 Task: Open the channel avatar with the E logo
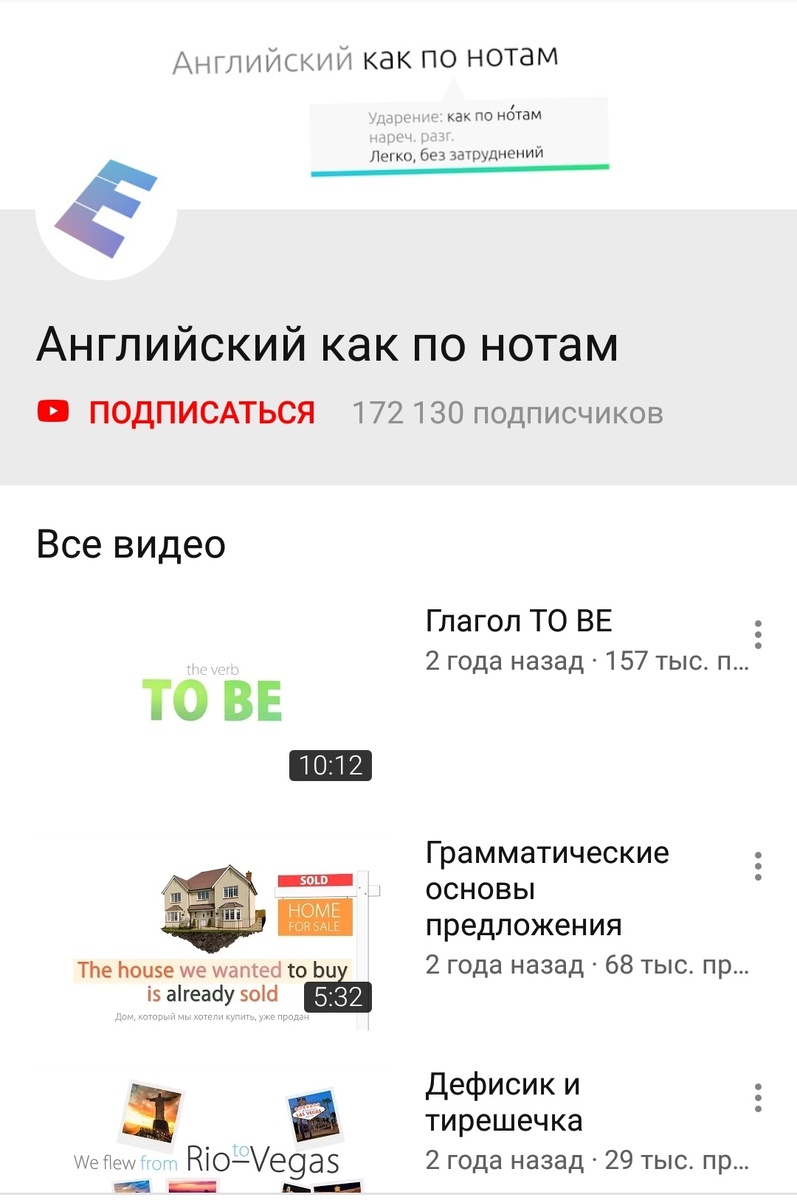click(x=106, y=210)
